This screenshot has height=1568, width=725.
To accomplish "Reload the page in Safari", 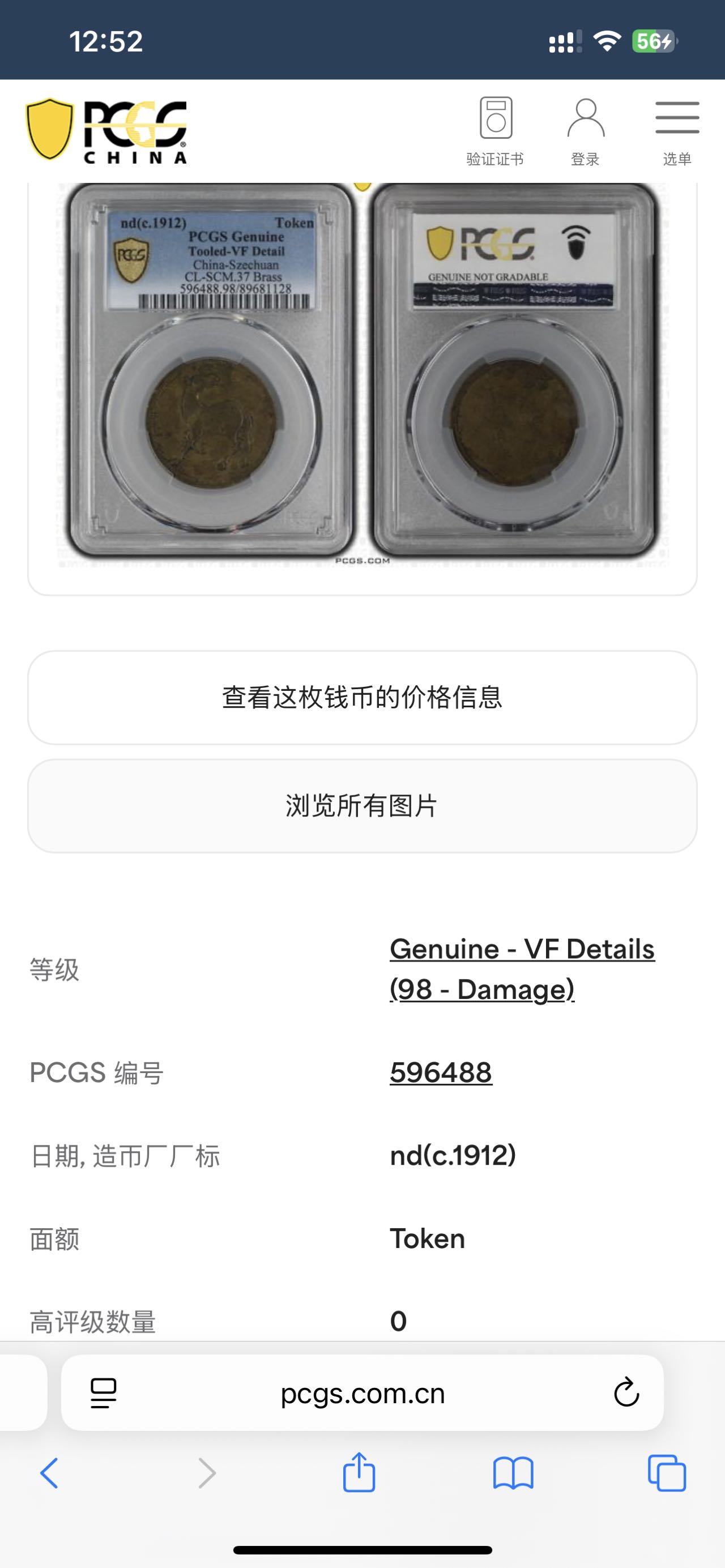I will [x=626, y=1393].
